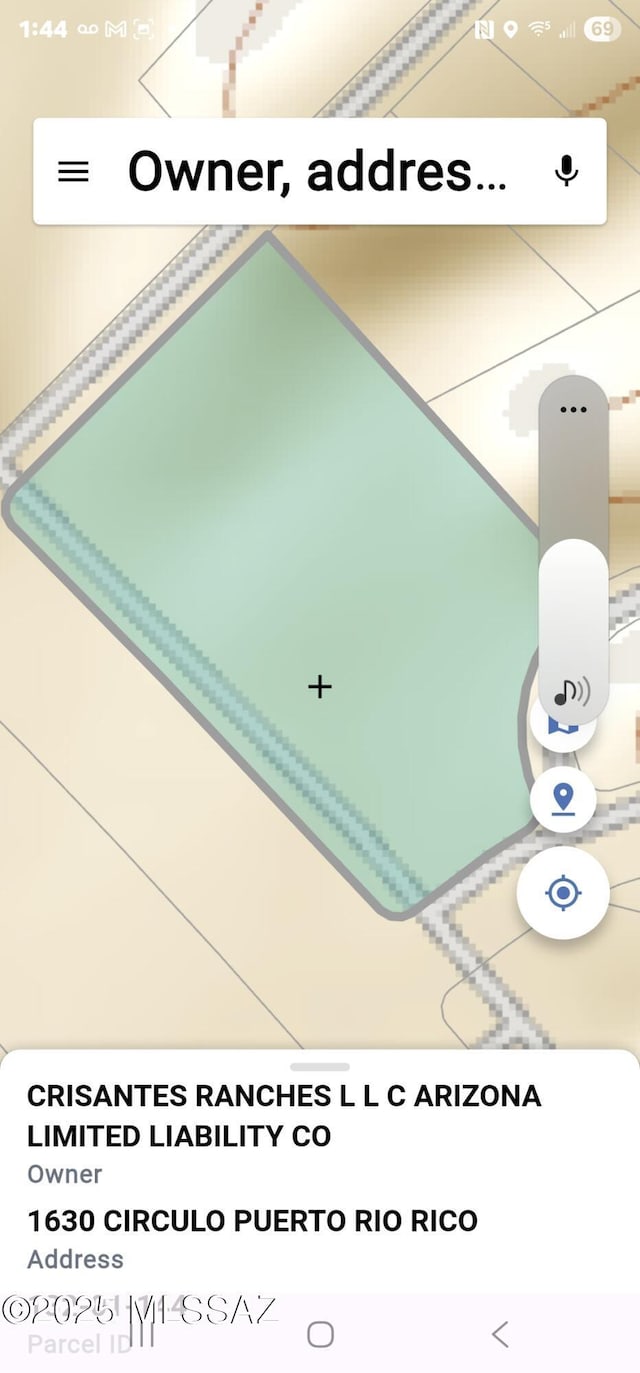Go back with the system back button
640x1373 pixels.
coord(500,1333)
